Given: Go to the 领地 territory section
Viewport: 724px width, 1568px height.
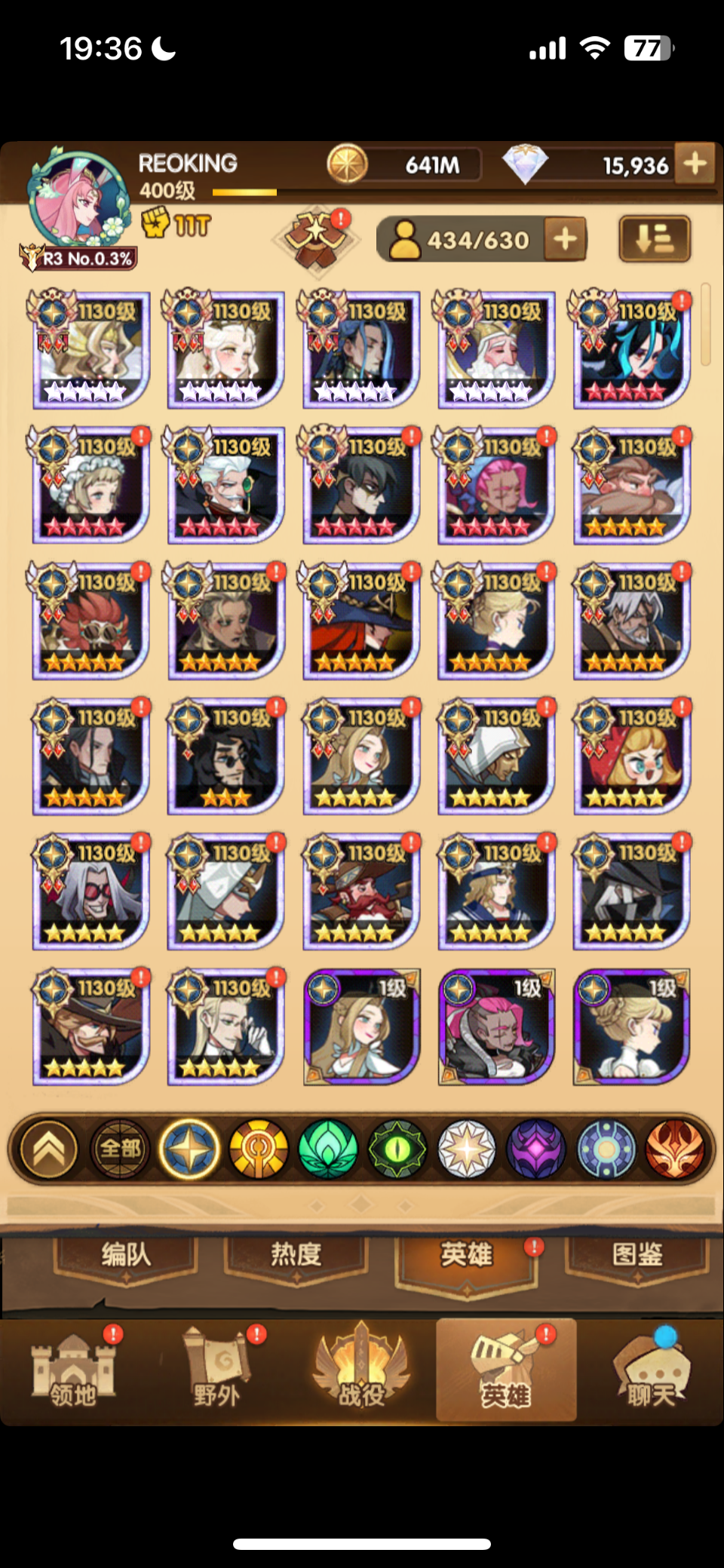Looking at the screenshot, I should [x=74, y=1371].
